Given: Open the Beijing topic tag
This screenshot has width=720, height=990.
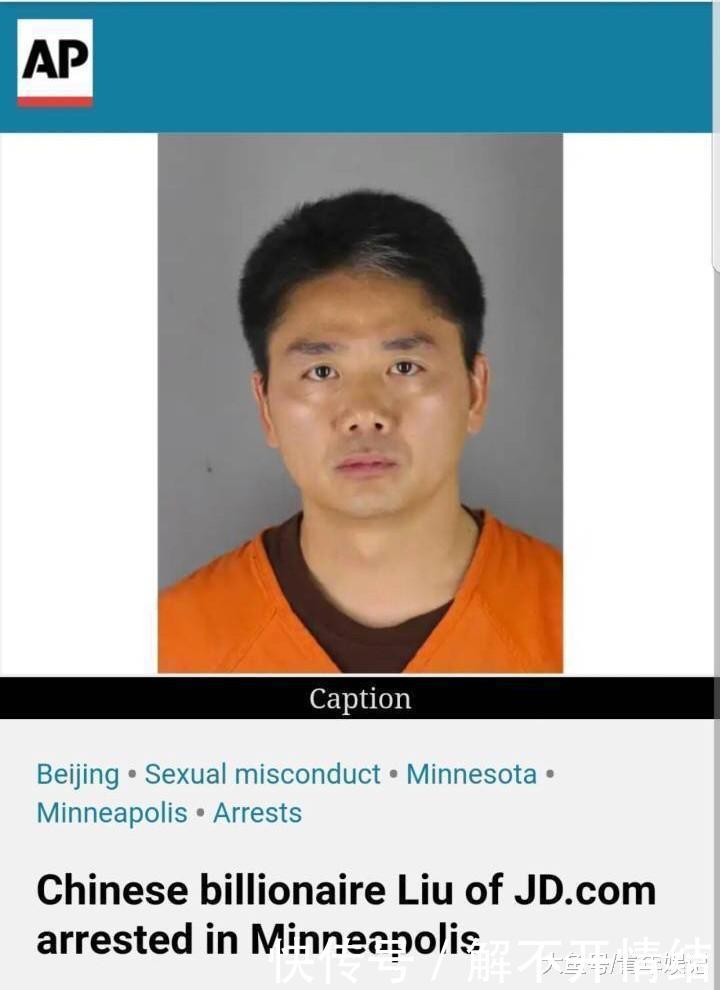Looking at the screenshot, I should coord(77,774).
